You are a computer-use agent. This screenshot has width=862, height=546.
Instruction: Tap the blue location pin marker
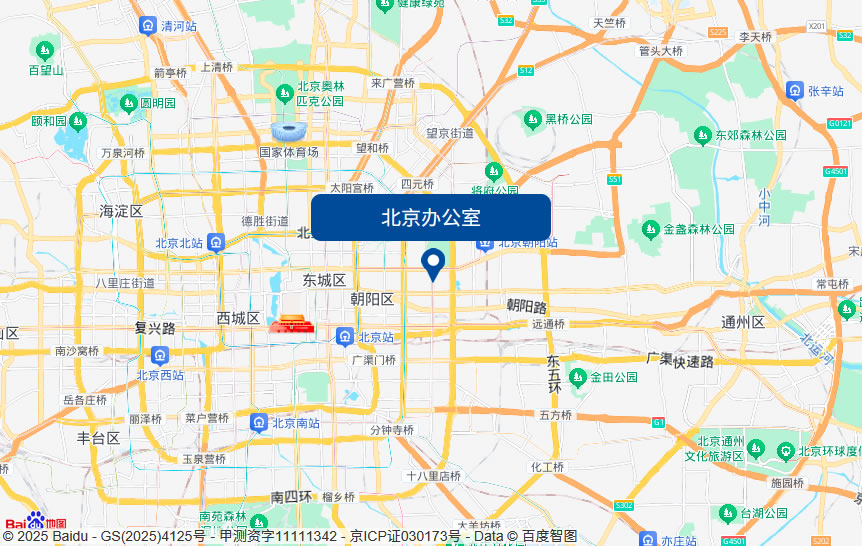point(433,263)
